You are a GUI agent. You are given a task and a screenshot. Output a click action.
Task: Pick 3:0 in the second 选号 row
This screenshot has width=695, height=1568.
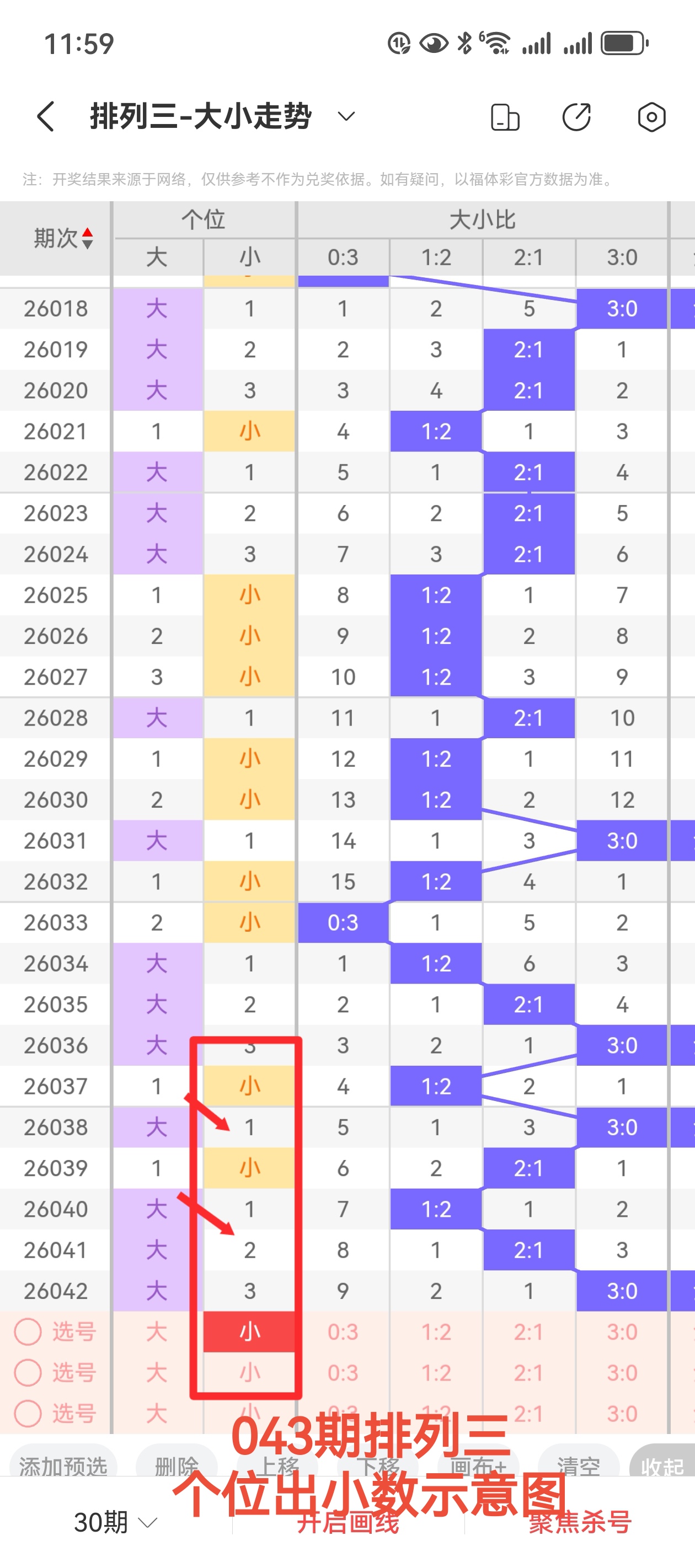pyautogui.click(x=621, y=1373)
